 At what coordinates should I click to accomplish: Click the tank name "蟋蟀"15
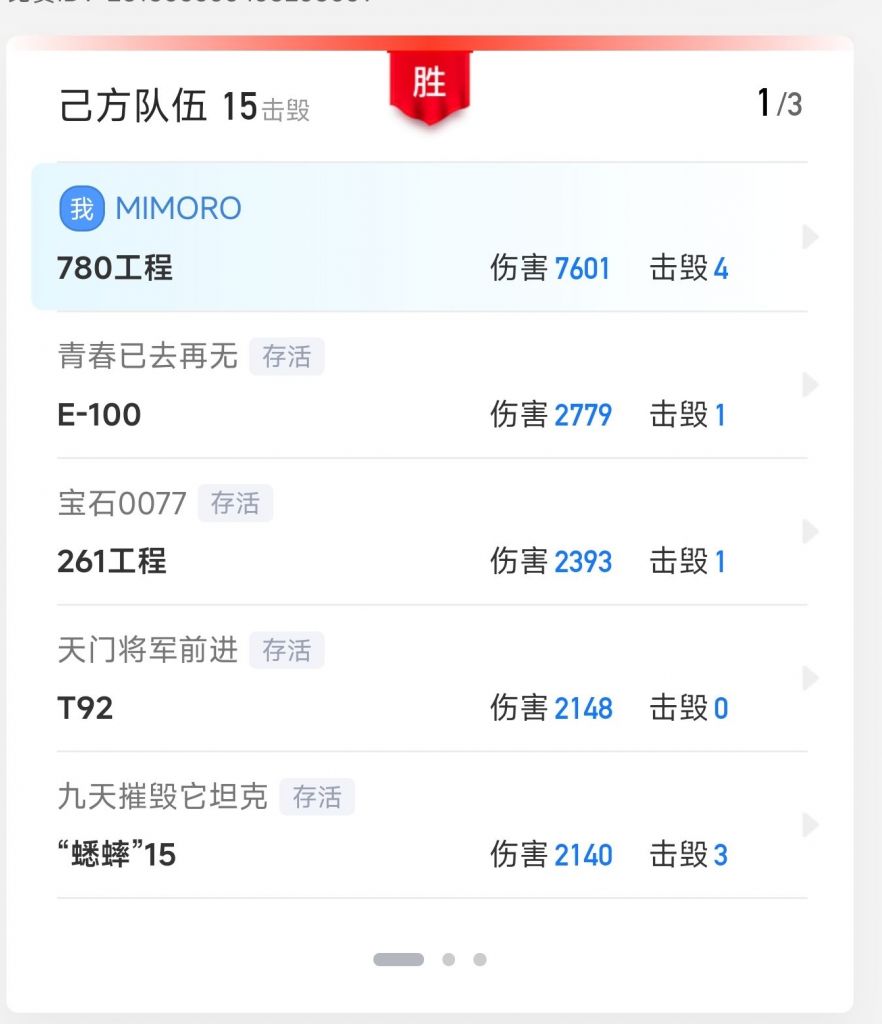(x=118, y=855)
